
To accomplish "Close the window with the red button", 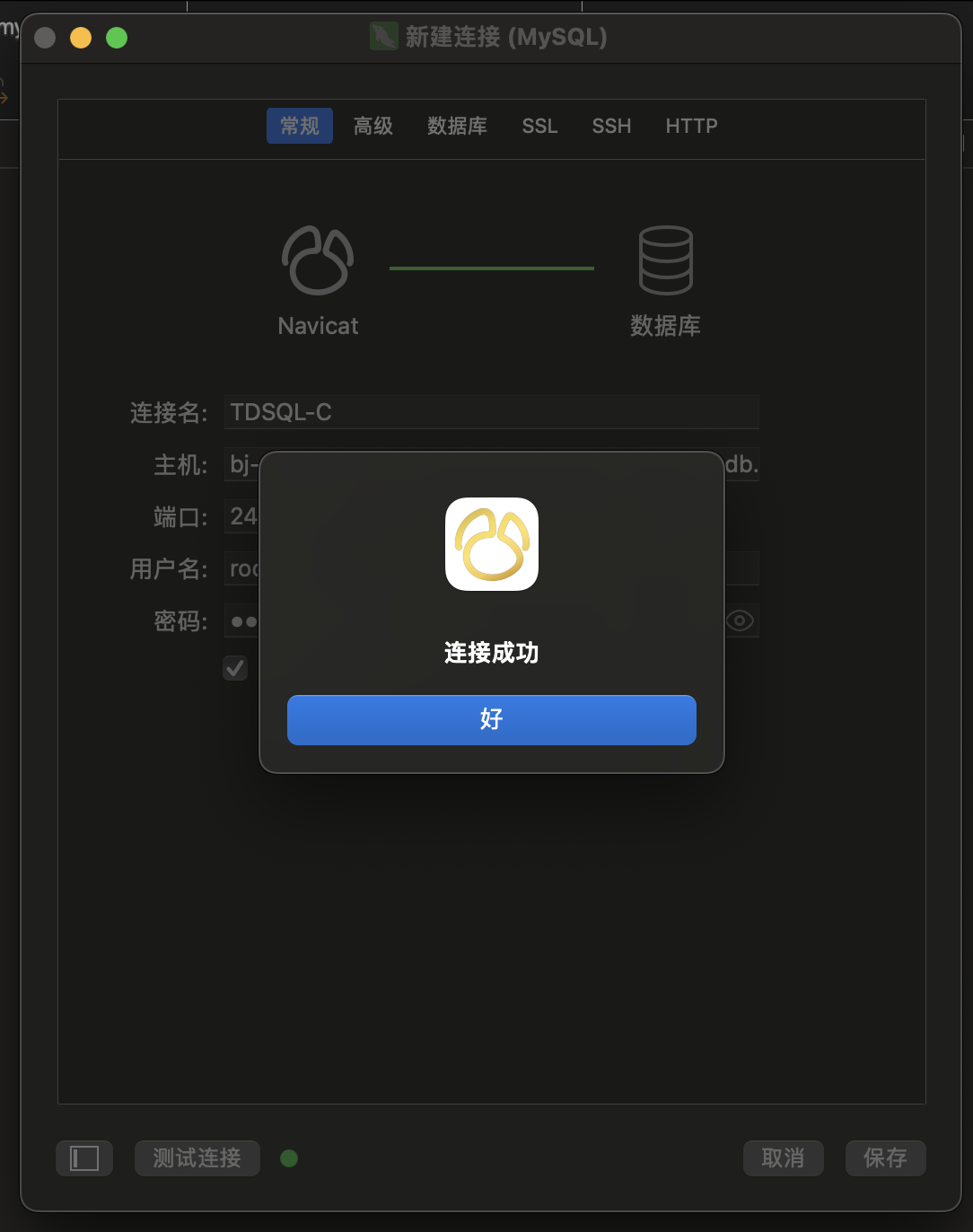I will [45, 38].
